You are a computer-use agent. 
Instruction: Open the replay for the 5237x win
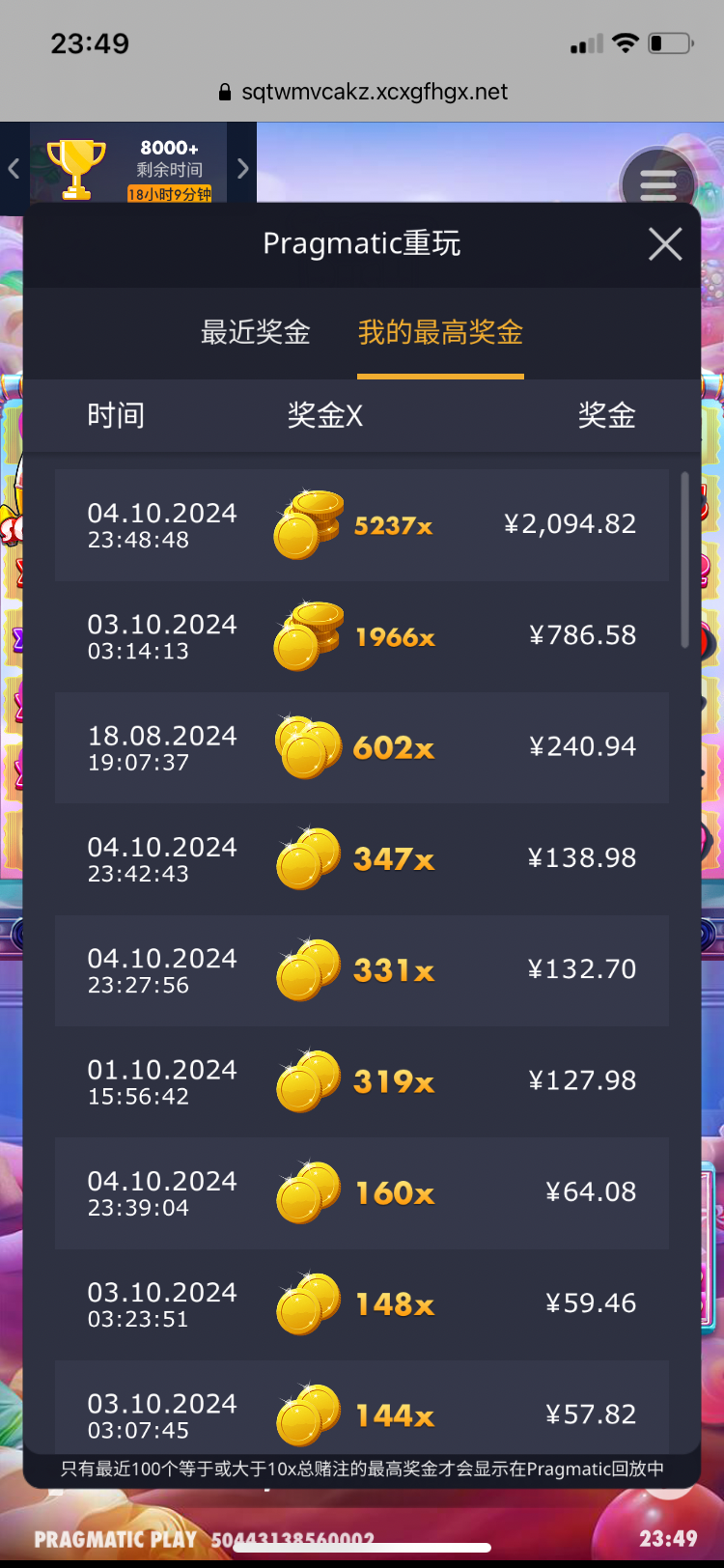[361, 525]
